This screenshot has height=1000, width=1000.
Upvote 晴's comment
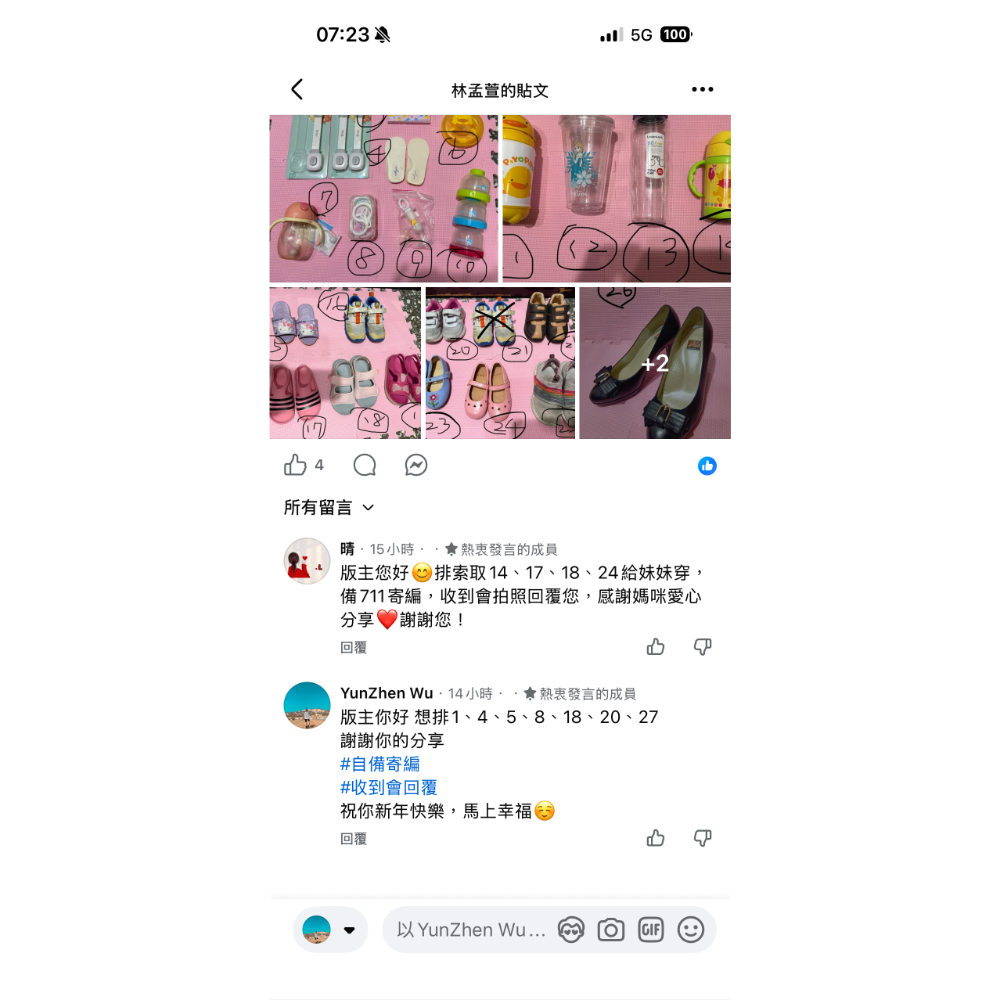(656, 647)
